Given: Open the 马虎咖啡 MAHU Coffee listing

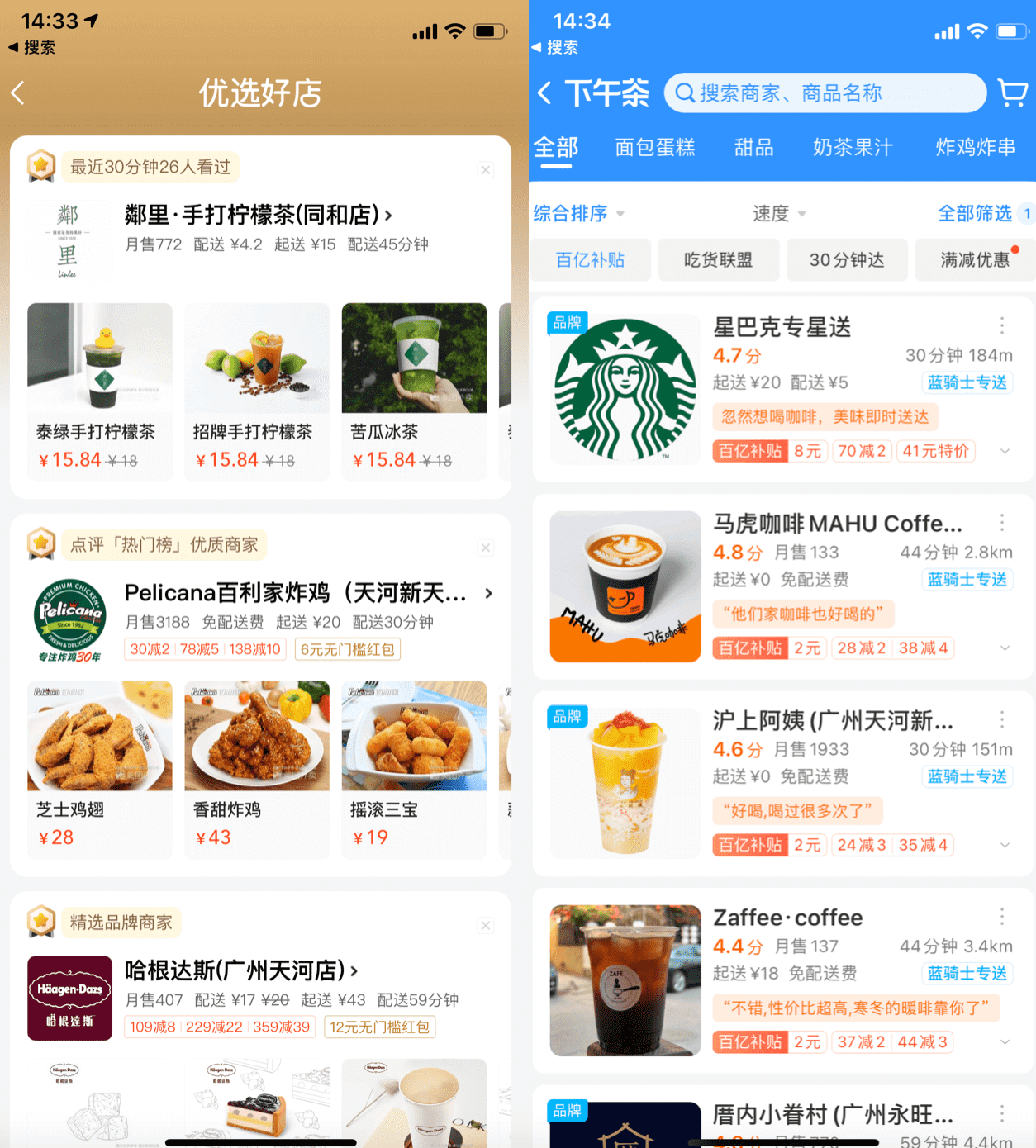Looking at the screenshot, I should (837, 524).
